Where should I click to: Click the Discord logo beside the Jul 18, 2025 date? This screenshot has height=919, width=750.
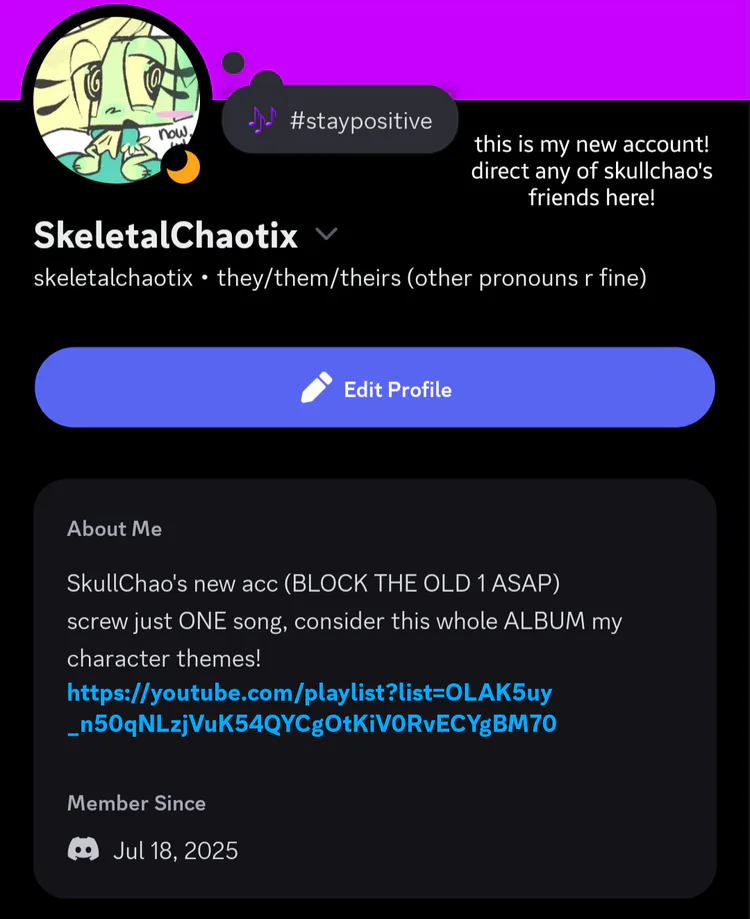pyautogui.click(x=84, y=849)
